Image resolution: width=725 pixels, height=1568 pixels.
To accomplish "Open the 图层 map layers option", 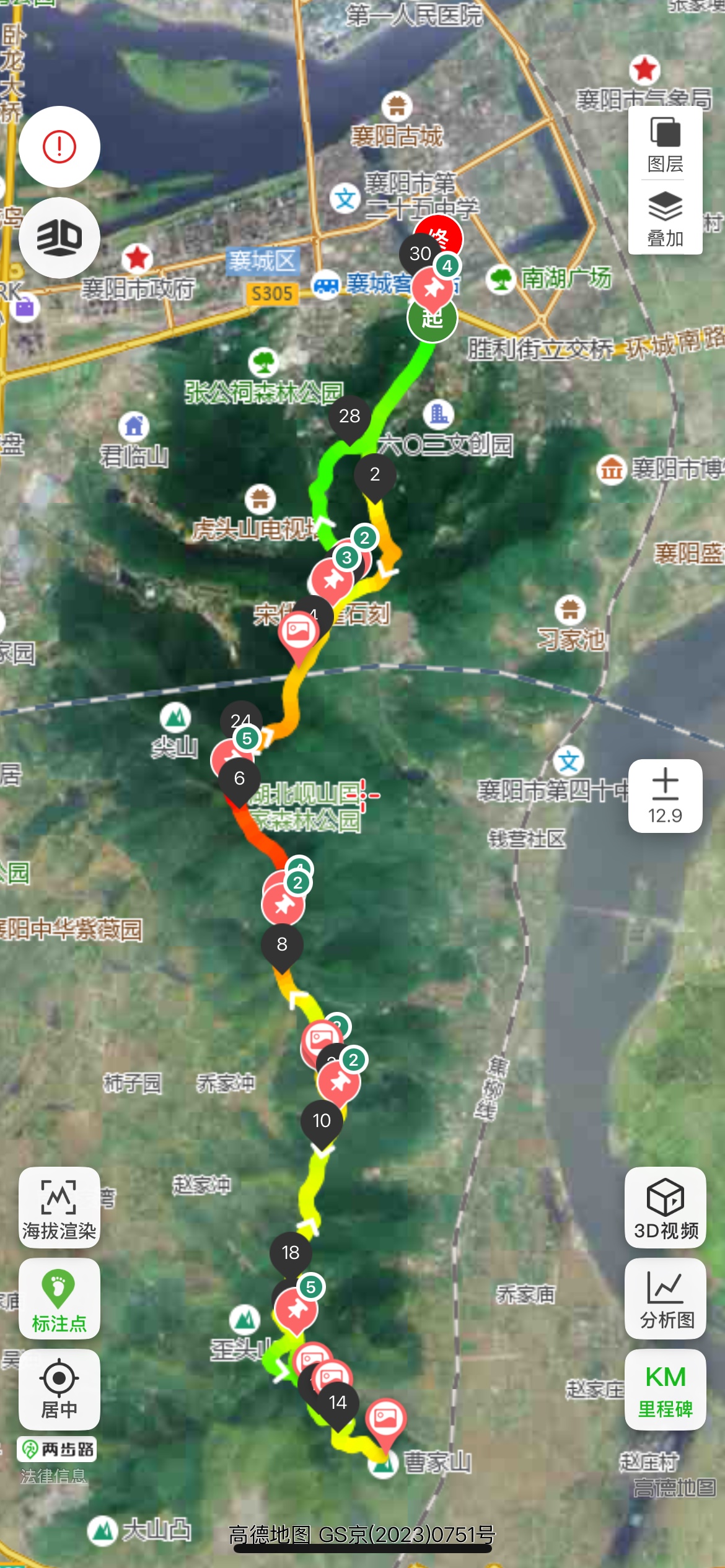I will (x=666, y=145).
